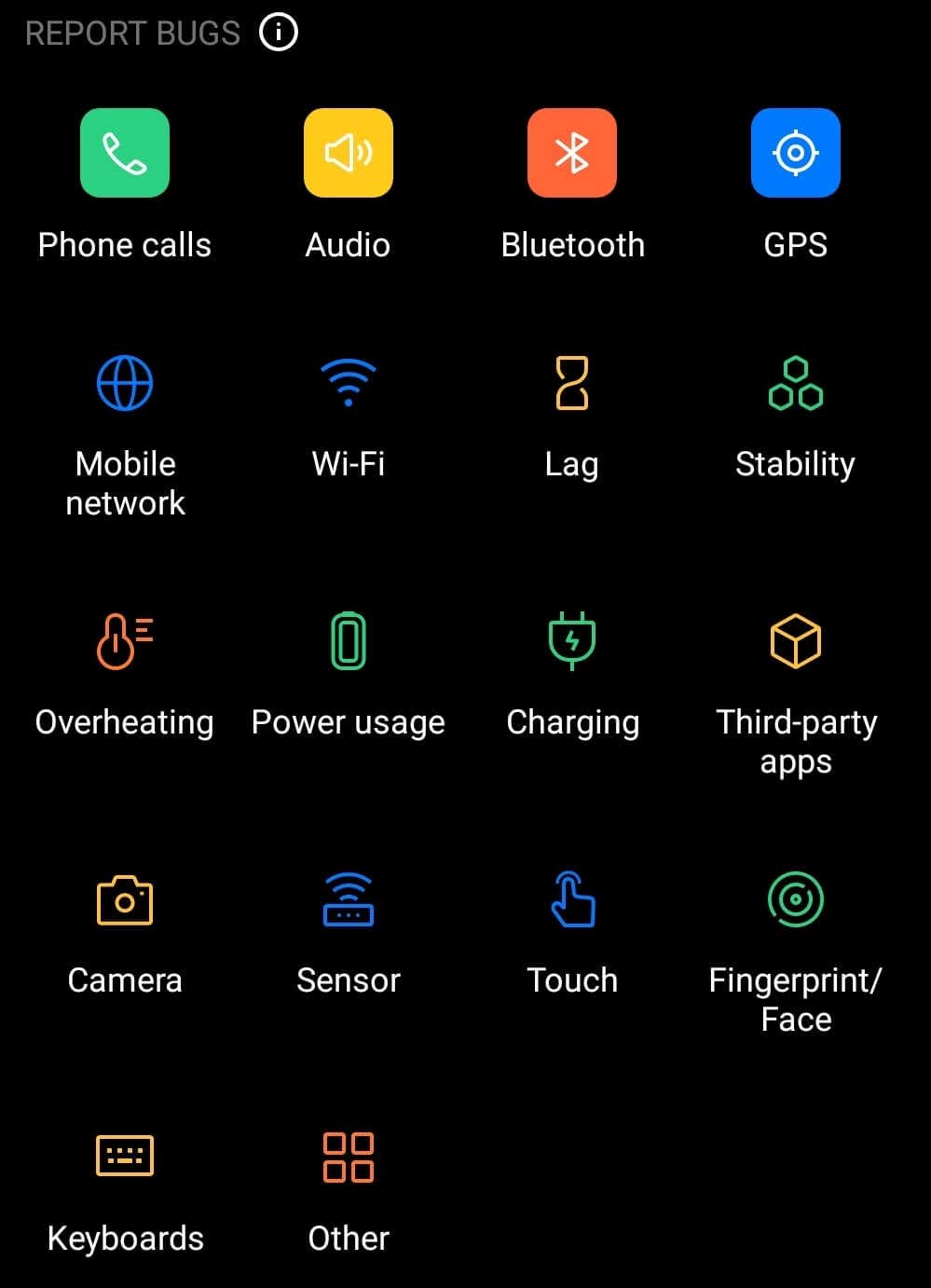Open the Stability bug category

pos(796,384)
